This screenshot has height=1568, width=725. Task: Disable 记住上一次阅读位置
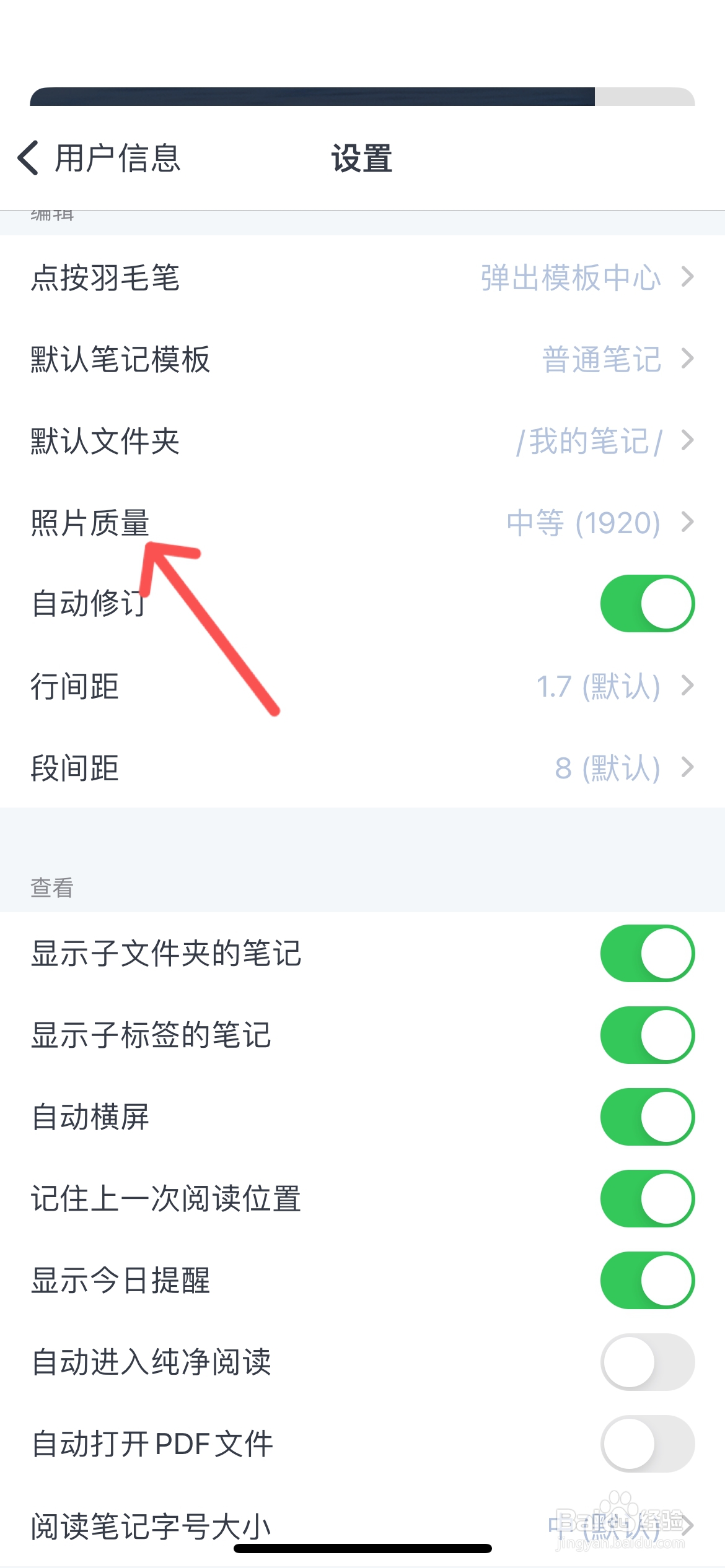[647, 1199]
